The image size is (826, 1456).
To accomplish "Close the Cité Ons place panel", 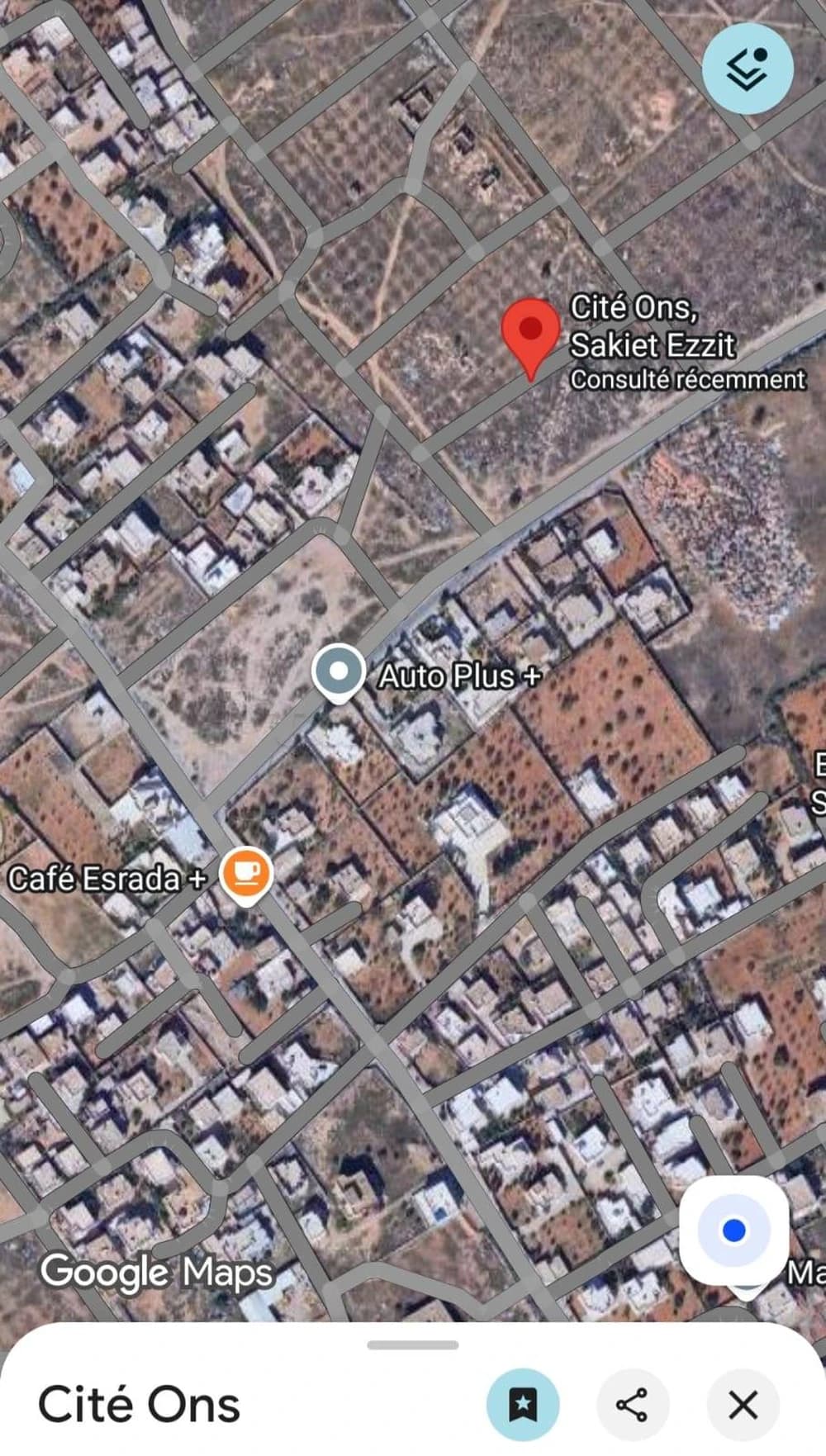I will click(743, 1404).
